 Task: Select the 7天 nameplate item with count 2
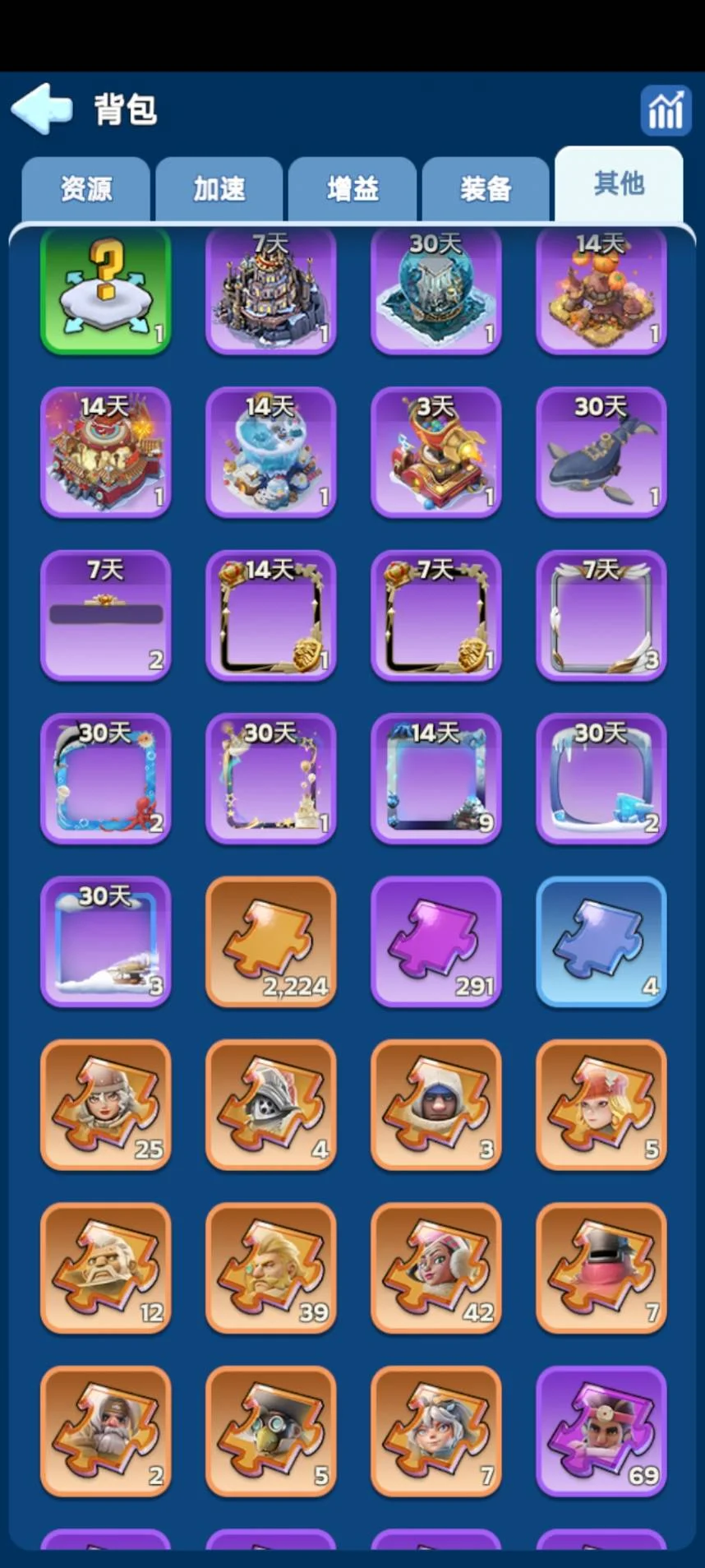click(106, 615)
